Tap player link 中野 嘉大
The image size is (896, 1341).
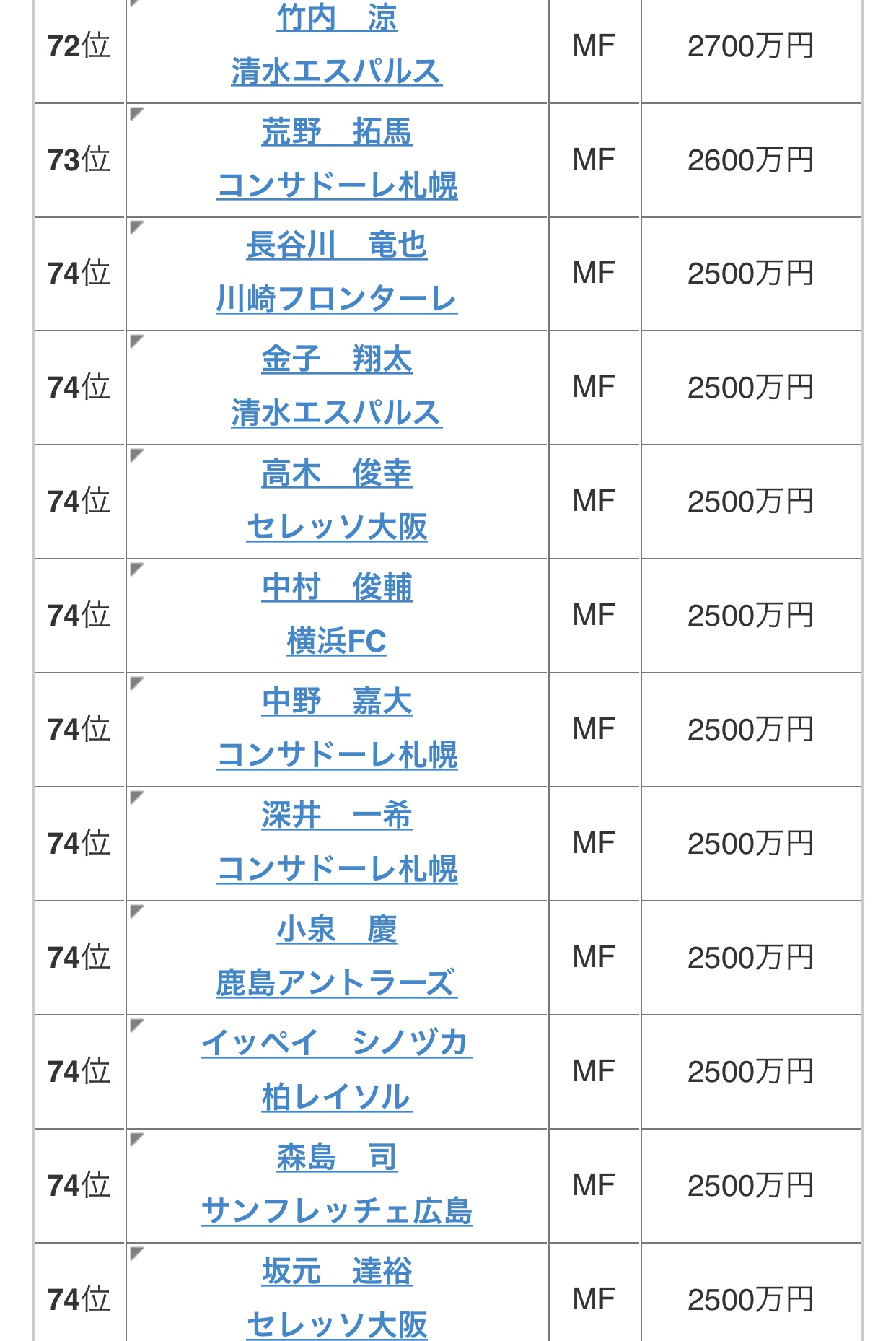pyautogui.click(x=336, y=702)
